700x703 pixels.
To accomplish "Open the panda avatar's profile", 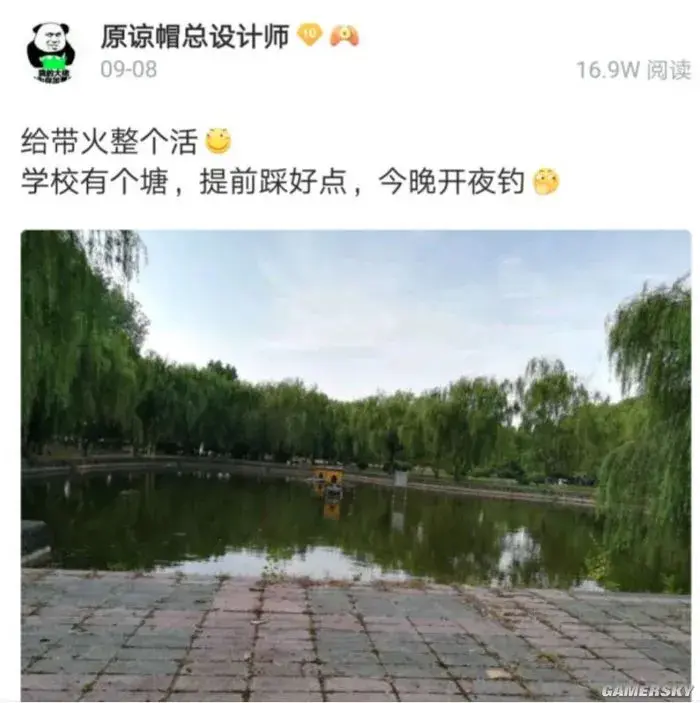I will tap(50, 52).
